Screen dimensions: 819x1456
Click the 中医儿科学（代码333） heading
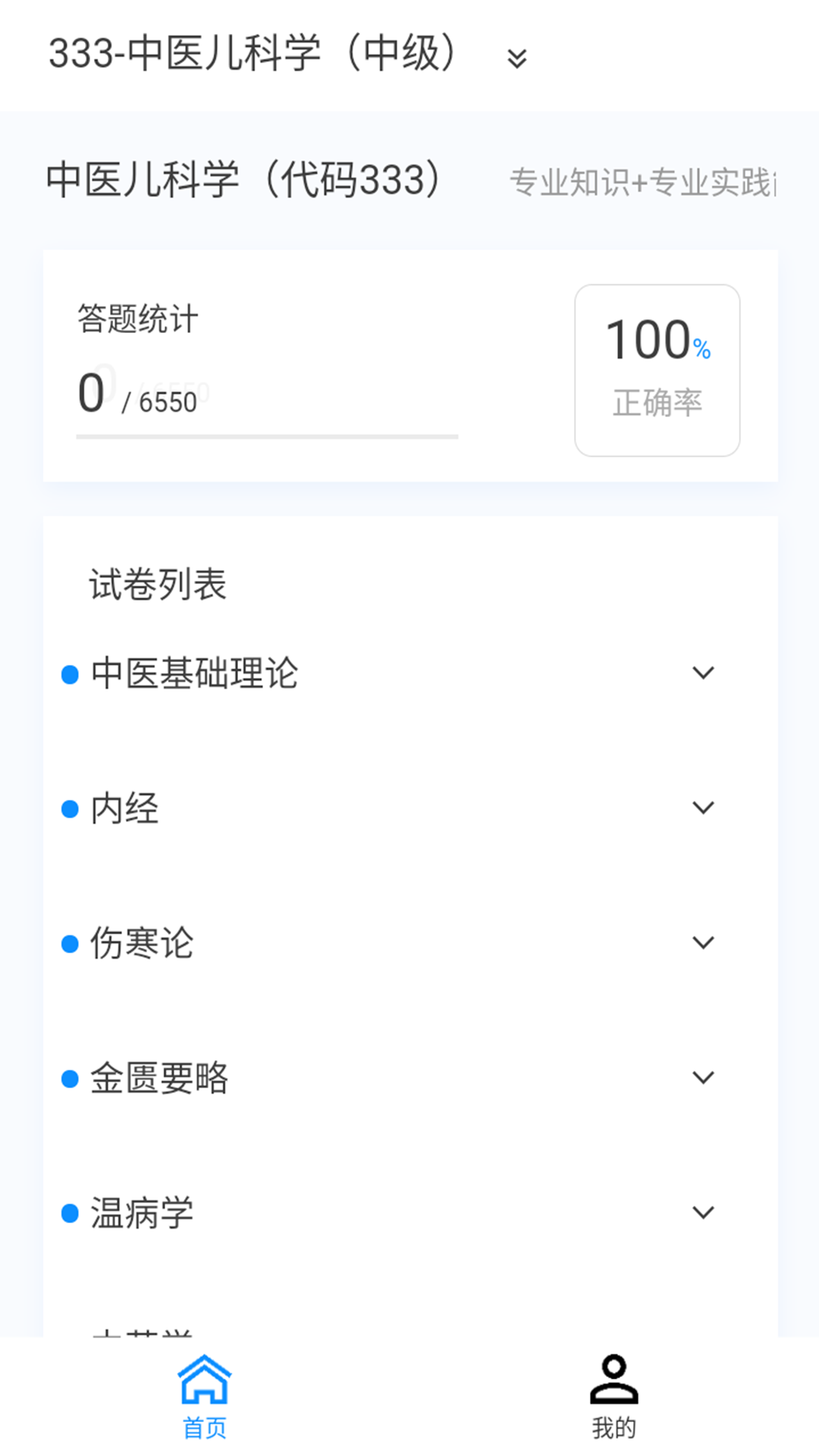click(x=241, y=179)
